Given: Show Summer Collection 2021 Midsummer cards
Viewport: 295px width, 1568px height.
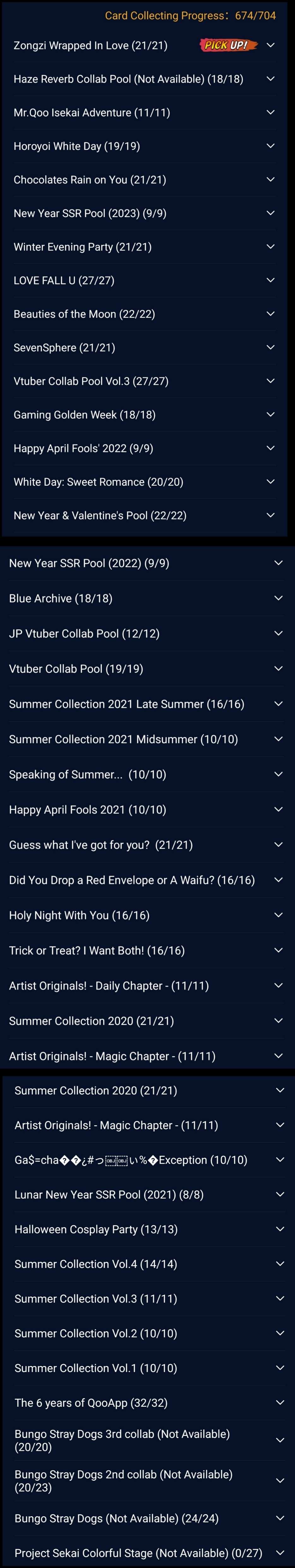Looking at the screenshot, I should (x=279, y=739).
